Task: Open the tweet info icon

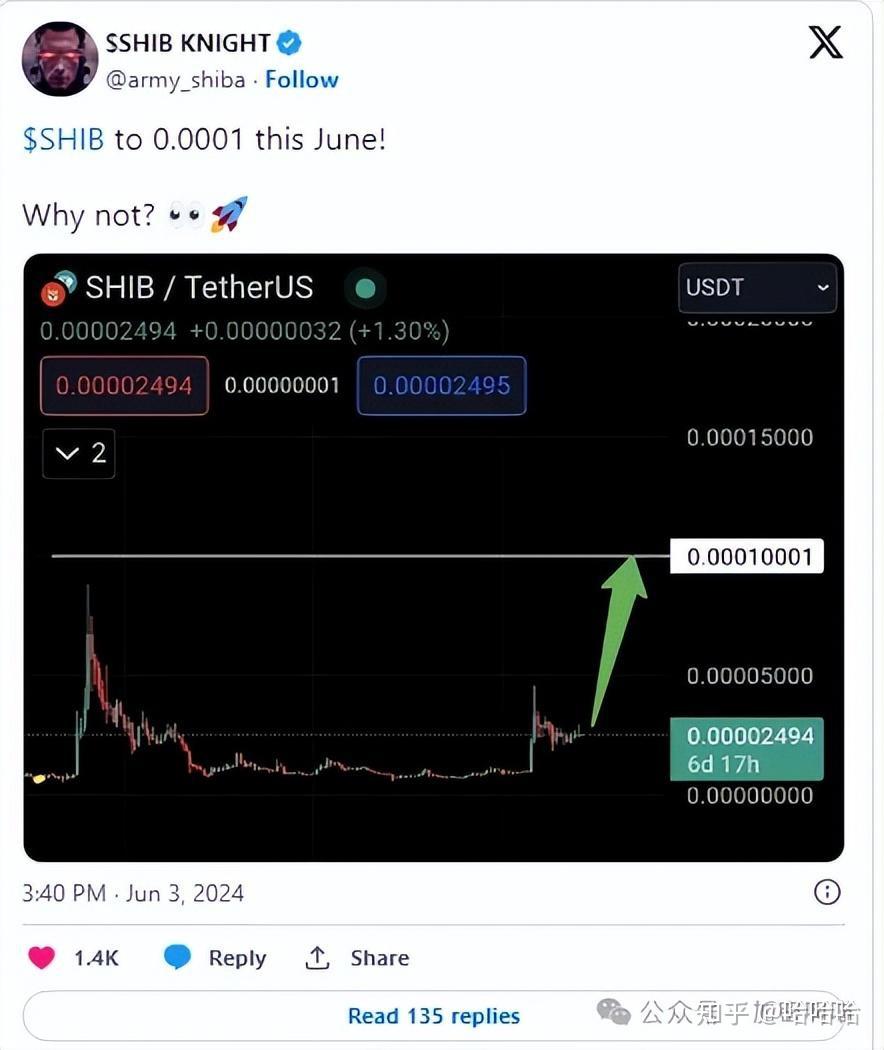Action: [x=827, y=892]
